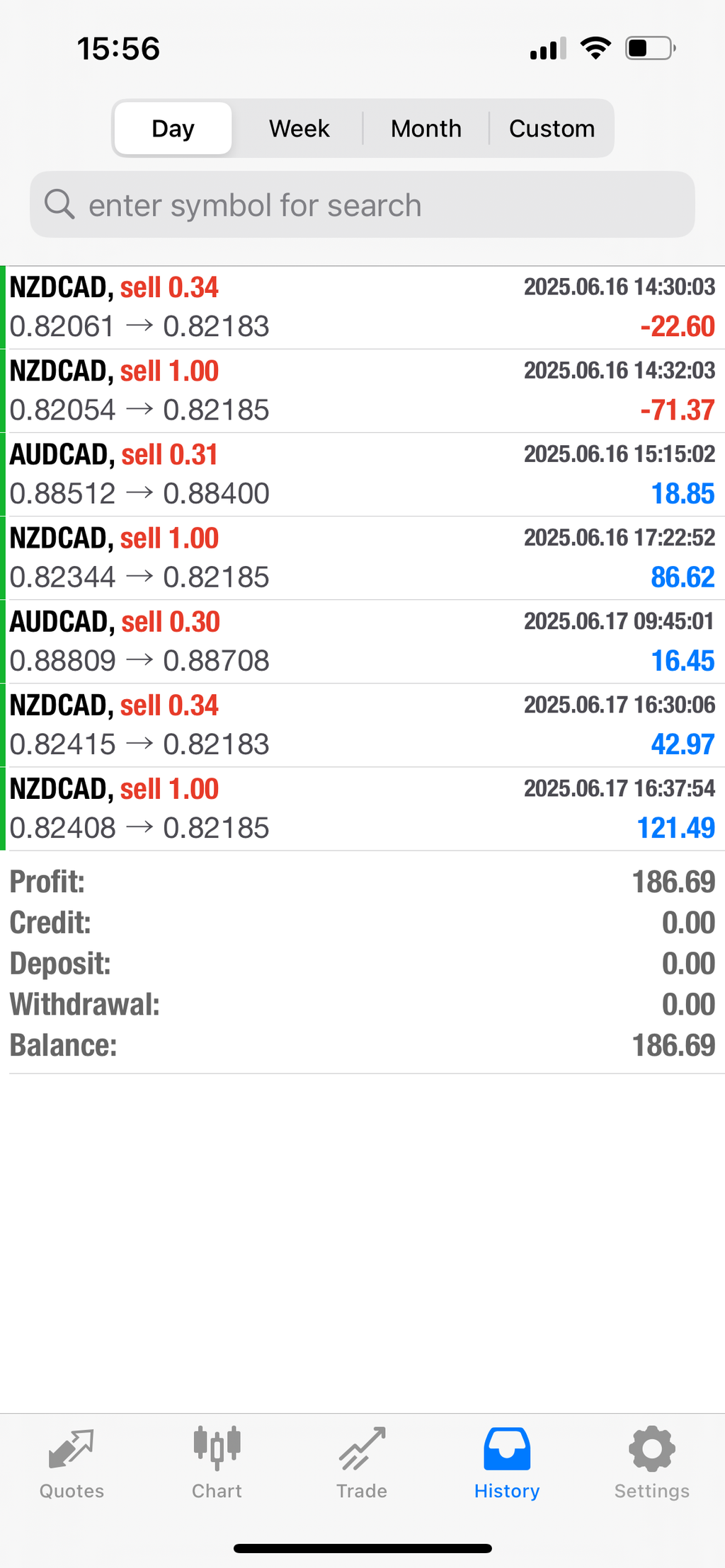The image size is (725, 1568).
Task: Open the NZDCAD sell 0.34 trade from 14:30:03
Action: coord(362,306)
